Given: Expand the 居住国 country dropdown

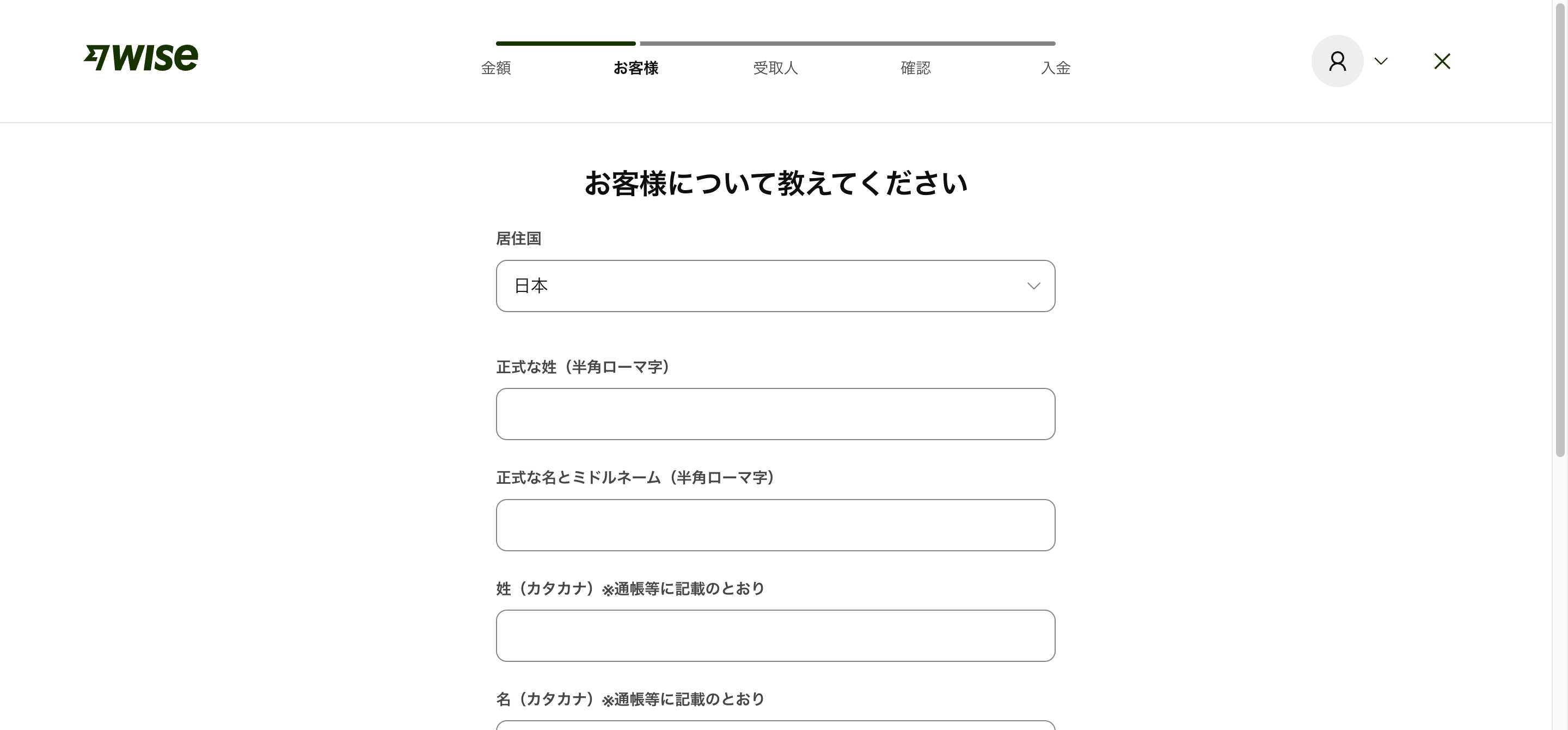Looking at the screenshot, I should (x=775, y=286).
